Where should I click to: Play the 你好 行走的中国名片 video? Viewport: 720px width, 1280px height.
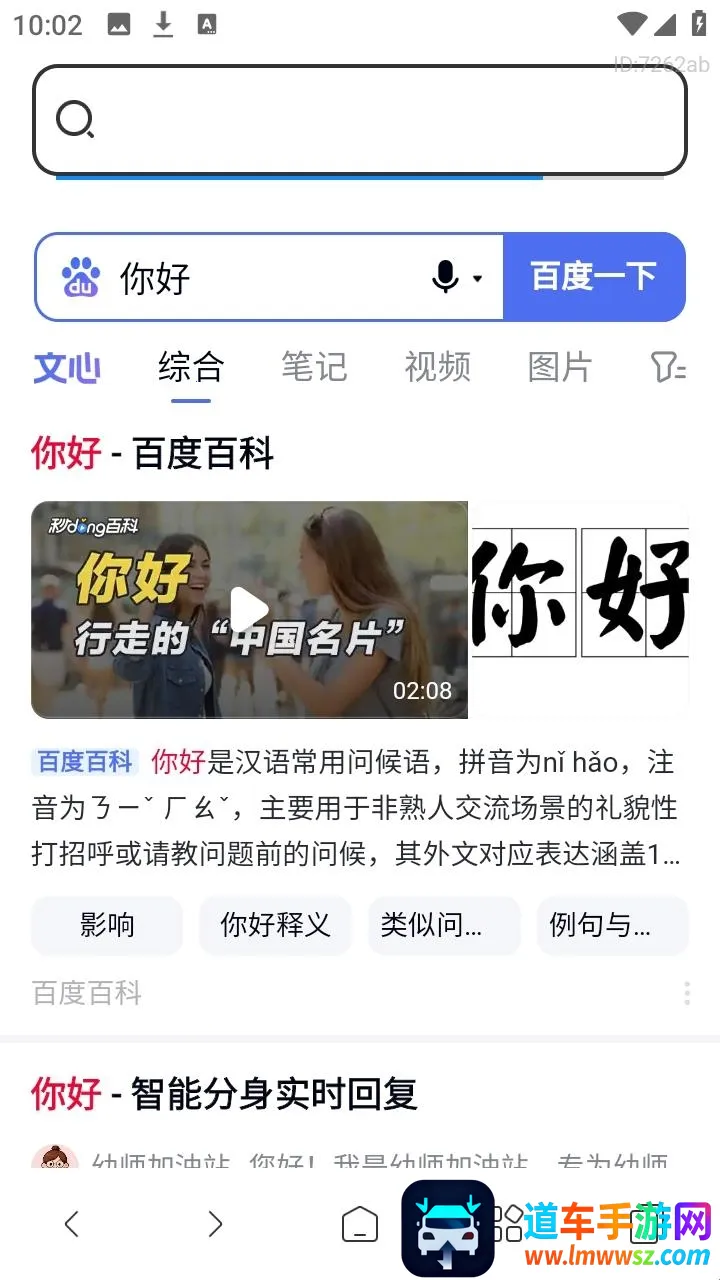tap(249, 609)
